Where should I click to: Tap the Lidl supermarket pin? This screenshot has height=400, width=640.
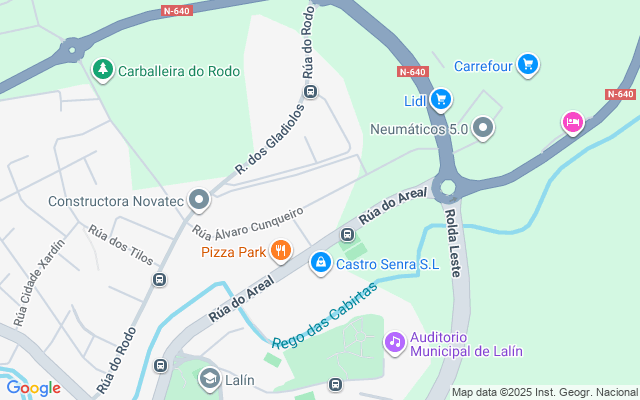441,99
